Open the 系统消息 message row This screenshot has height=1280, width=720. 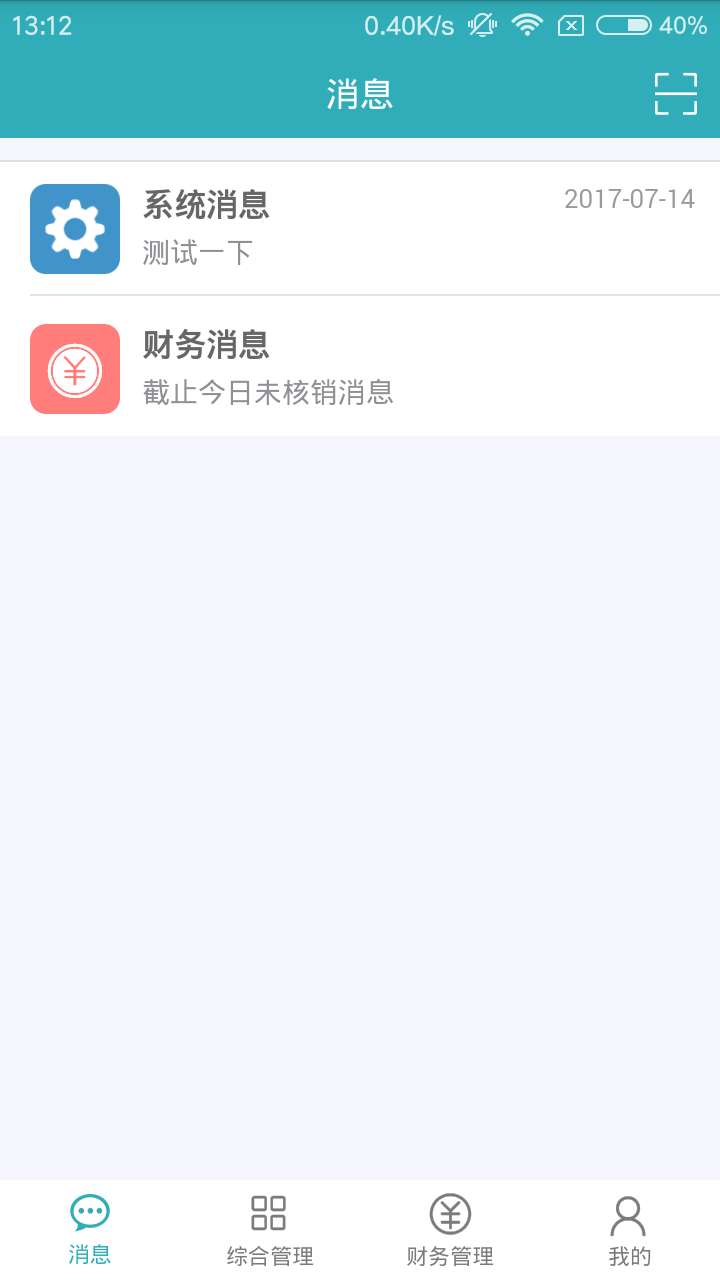[x=360, y=228]
